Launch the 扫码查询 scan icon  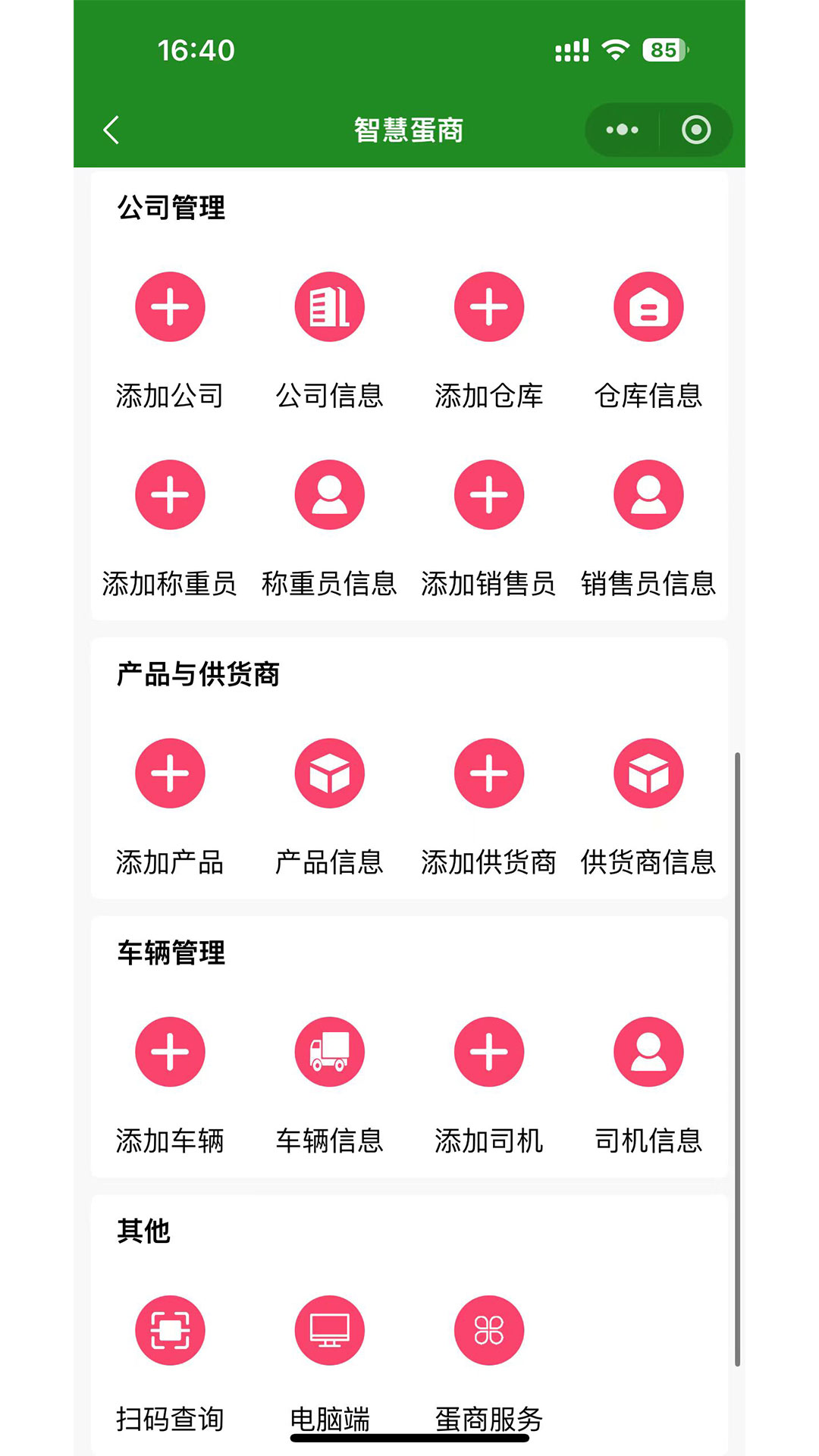(170, 1330)
